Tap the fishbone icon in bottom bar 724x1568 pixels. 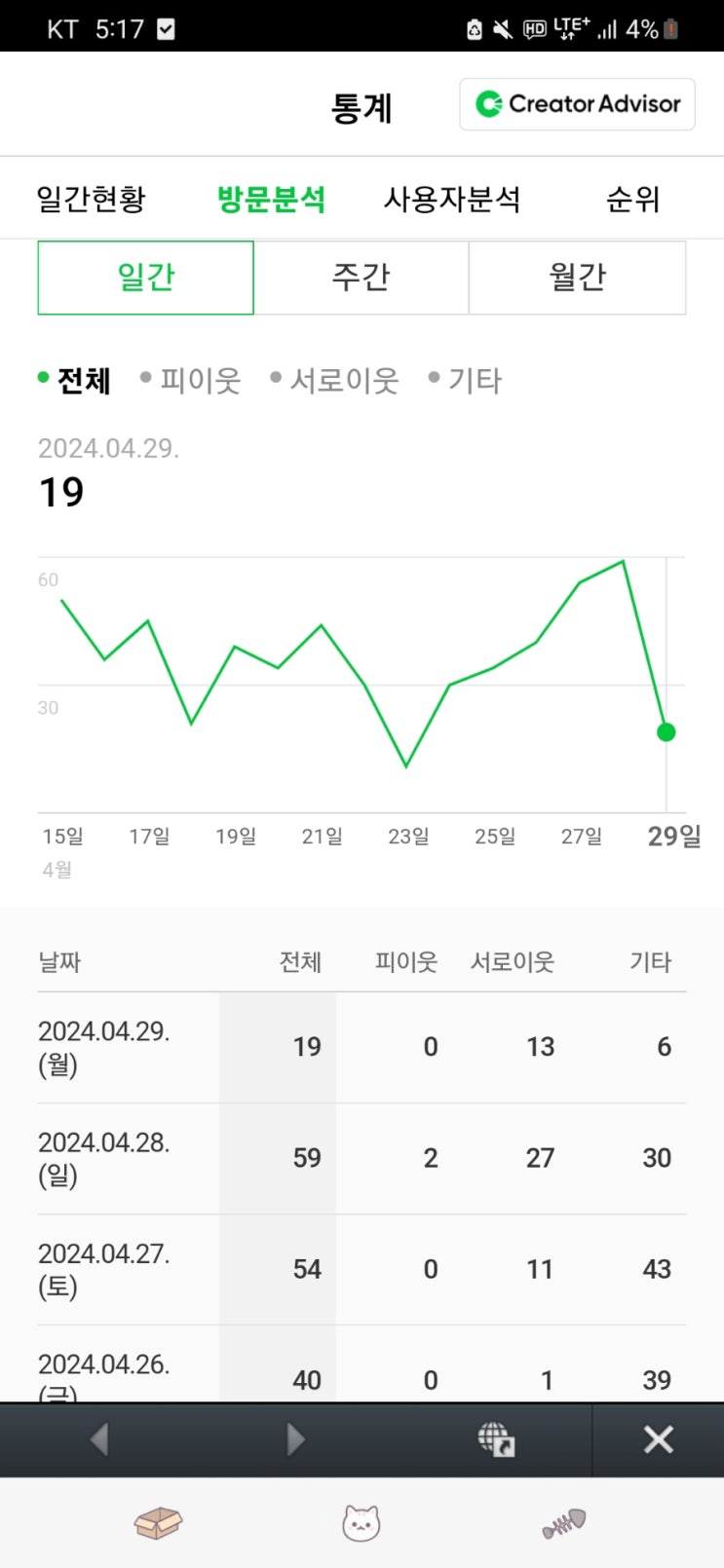point(564,1523)
